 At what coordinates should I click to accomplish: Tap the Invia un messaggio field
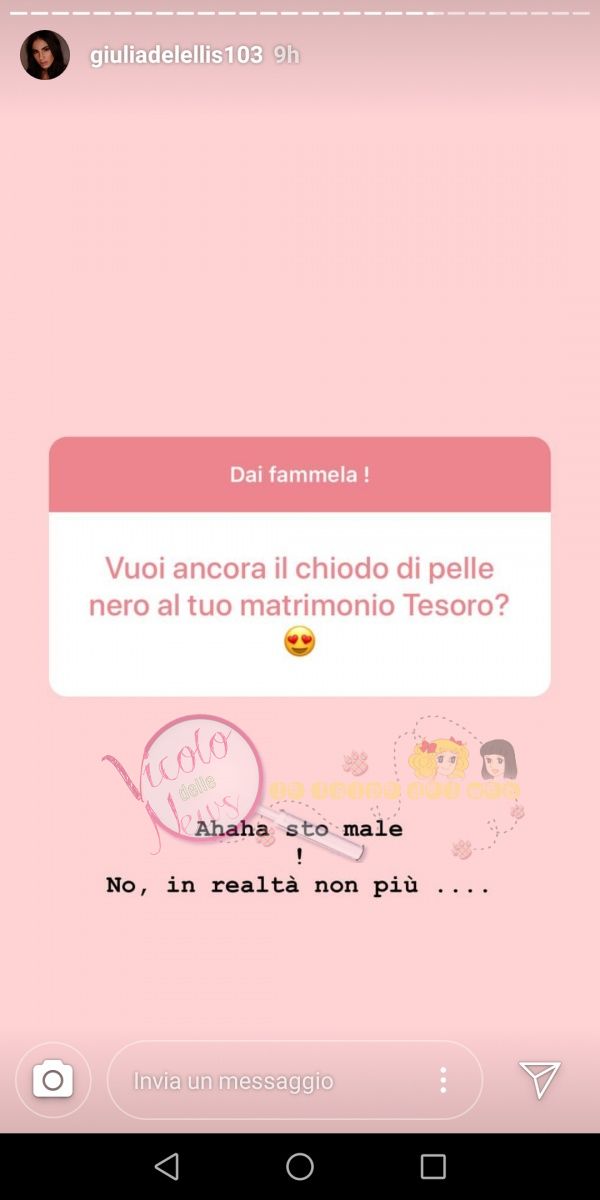pyautogui.click(x=270, y=1081)
